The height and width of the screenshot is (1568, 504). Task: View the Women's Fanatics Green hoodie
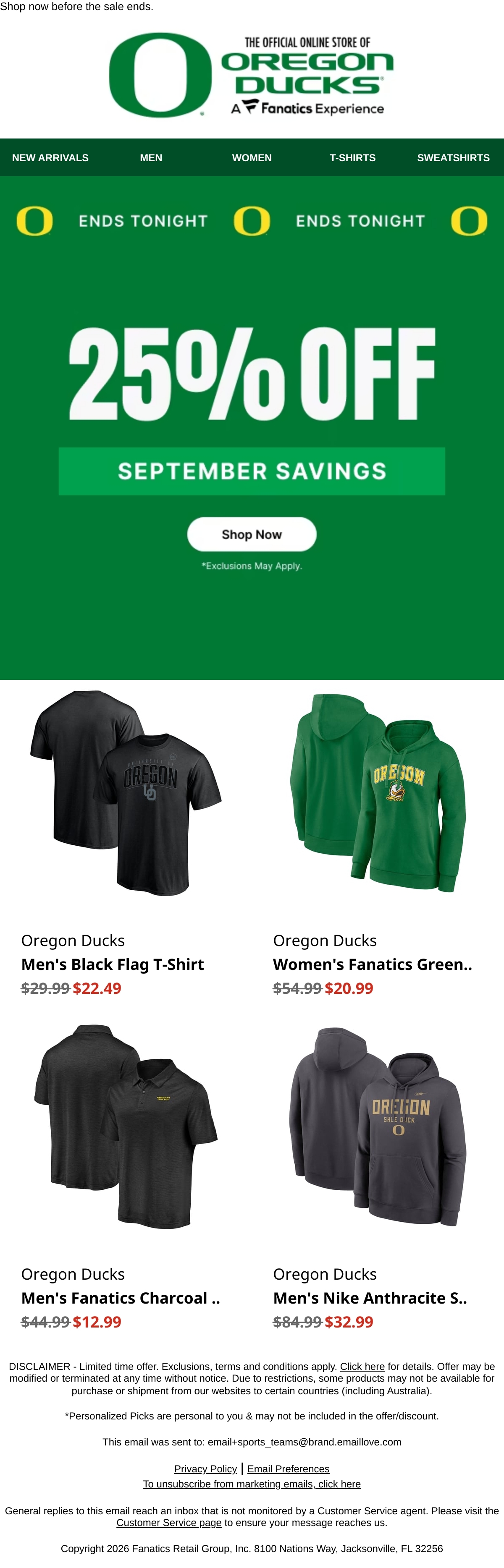coord(373,964)
